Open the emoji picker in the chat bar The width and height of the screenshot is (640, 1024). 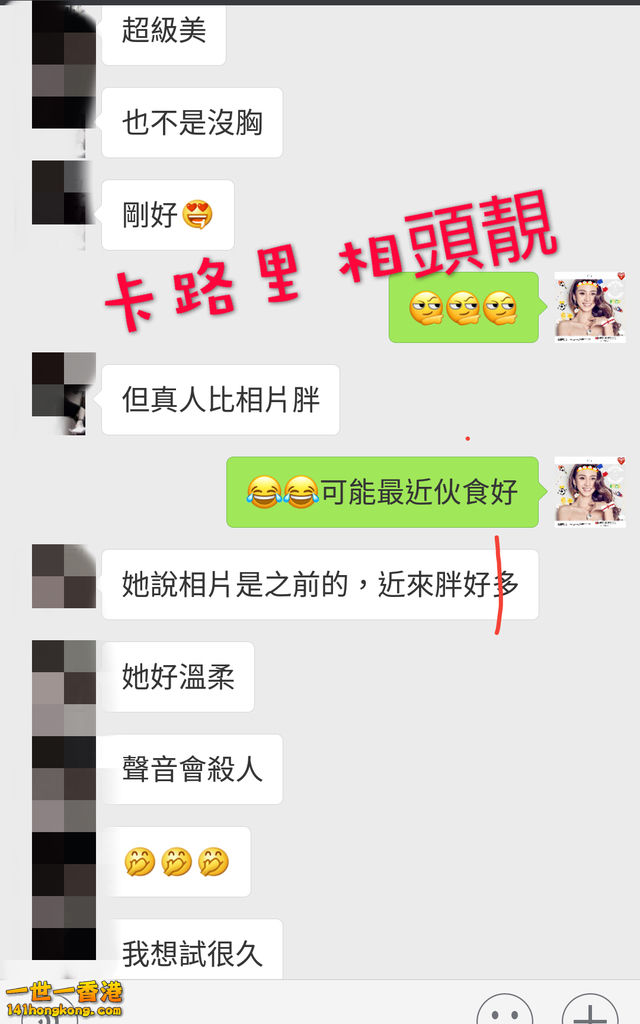(x=504, y=1012)
